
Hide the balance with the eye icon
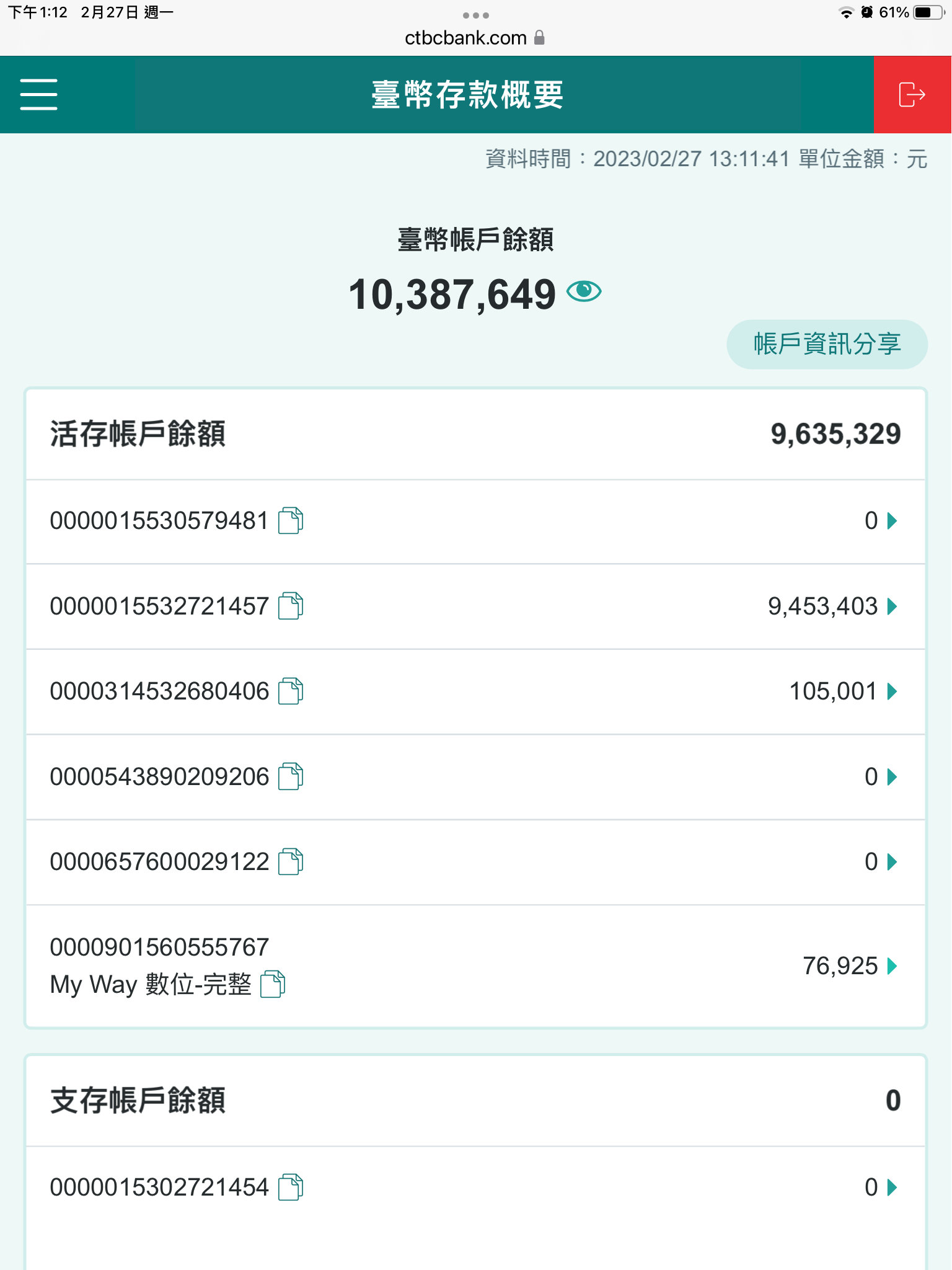584,291
